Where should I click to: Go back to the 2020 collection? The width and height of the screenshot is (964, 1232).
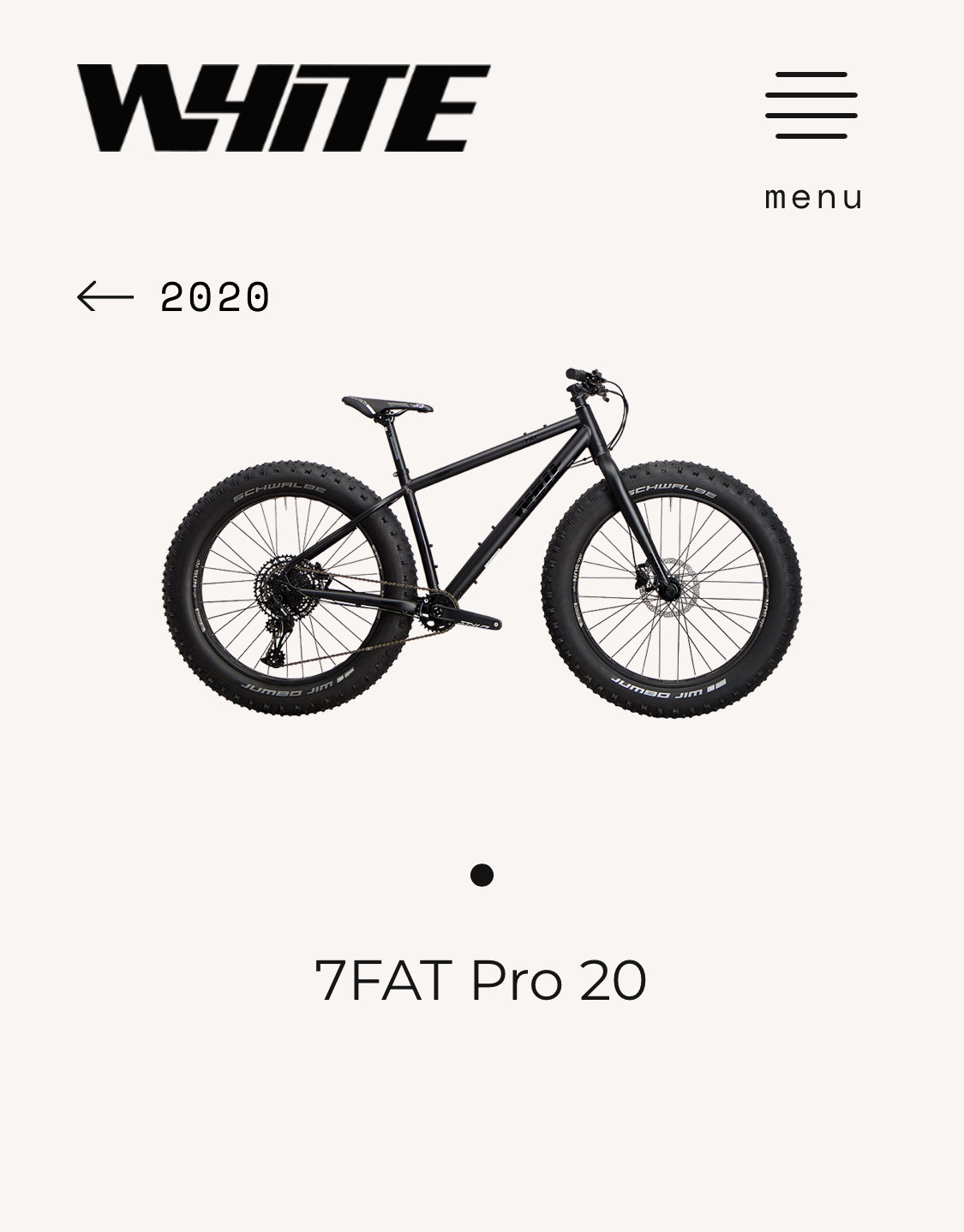tap(174, 297)
